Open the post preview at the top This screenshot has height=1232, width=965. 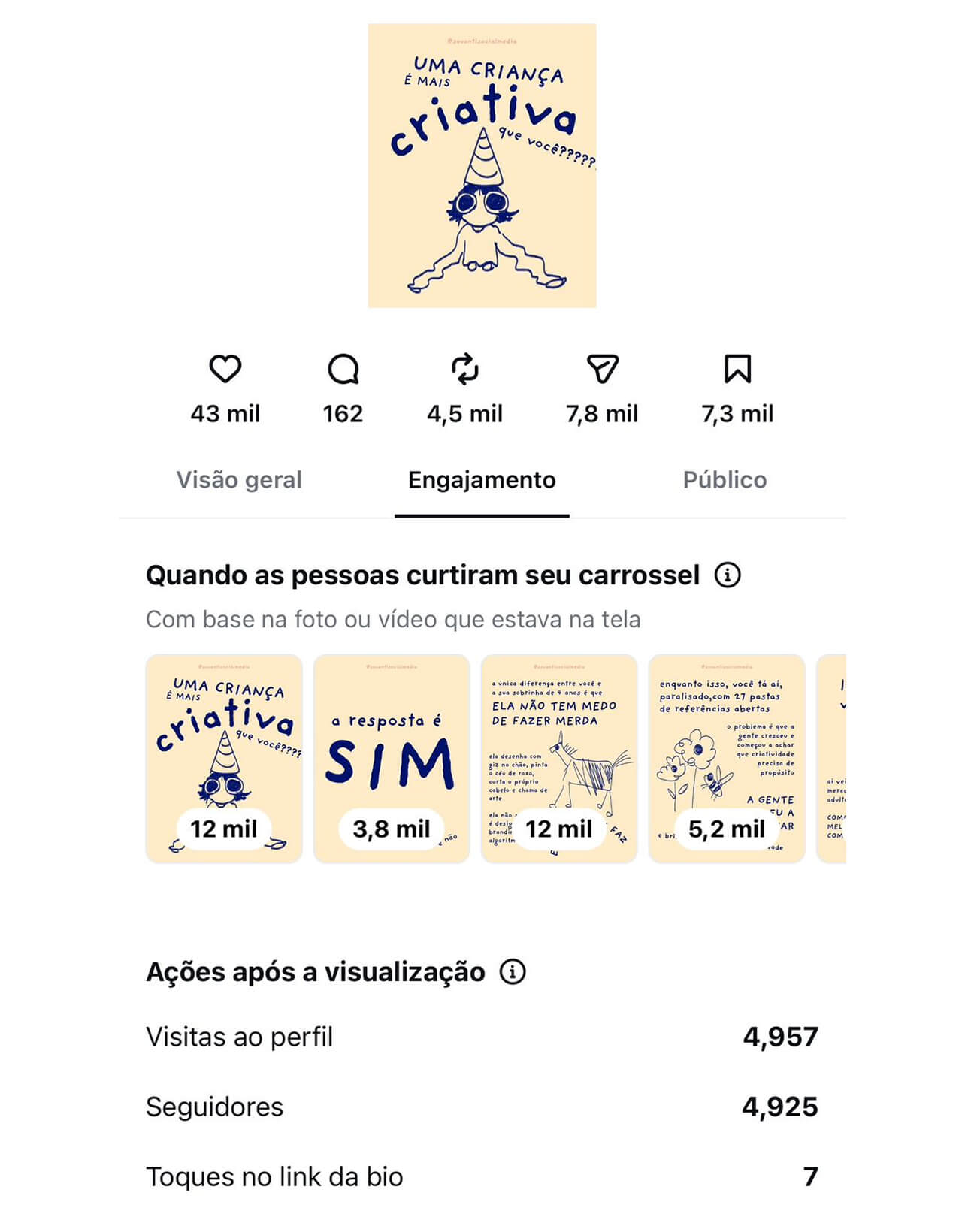[482, 165]
